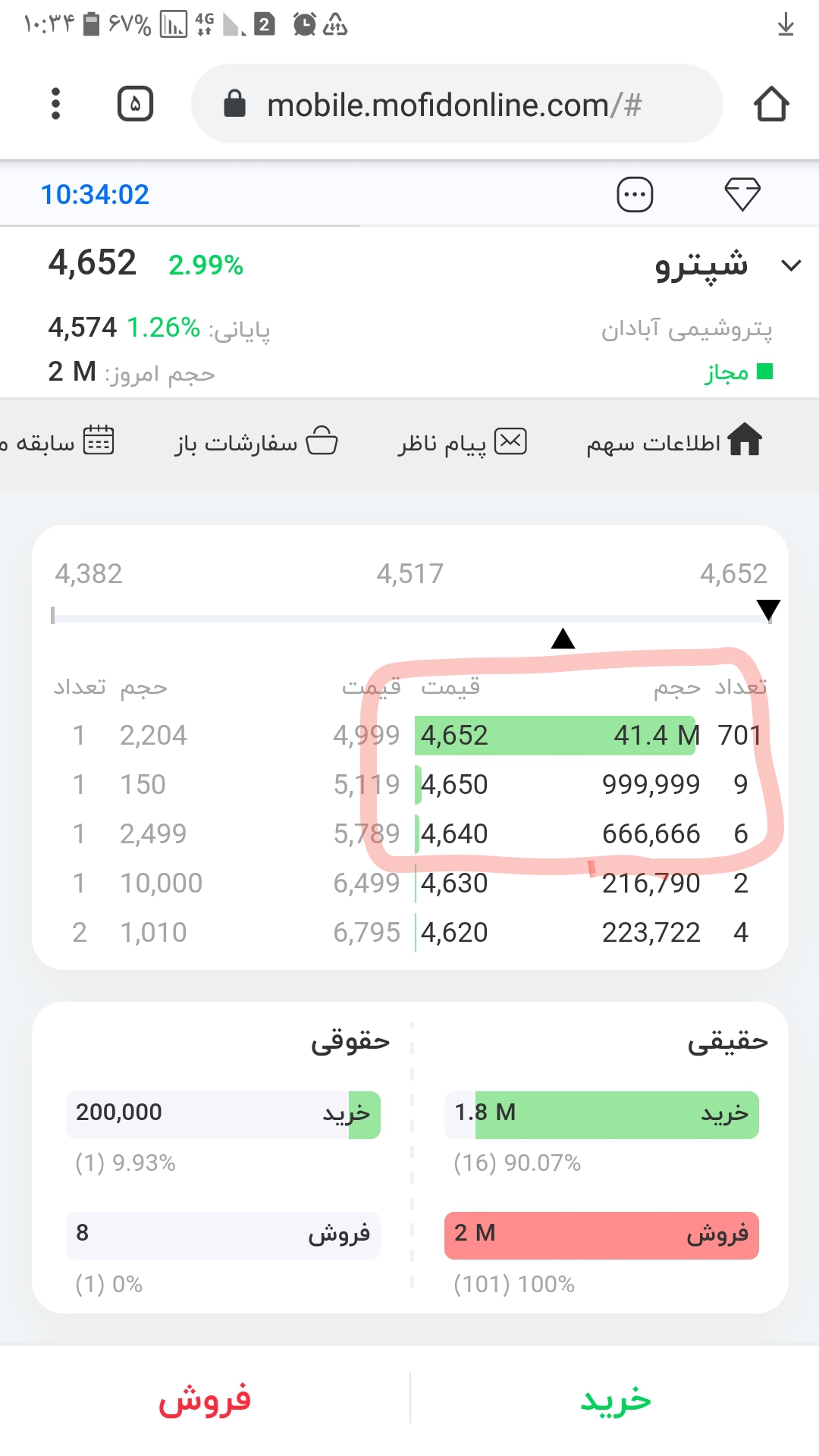Go to the browser home page
Image resolution: width=819 pixels, height=1456 pixels.
pos(771,104)
